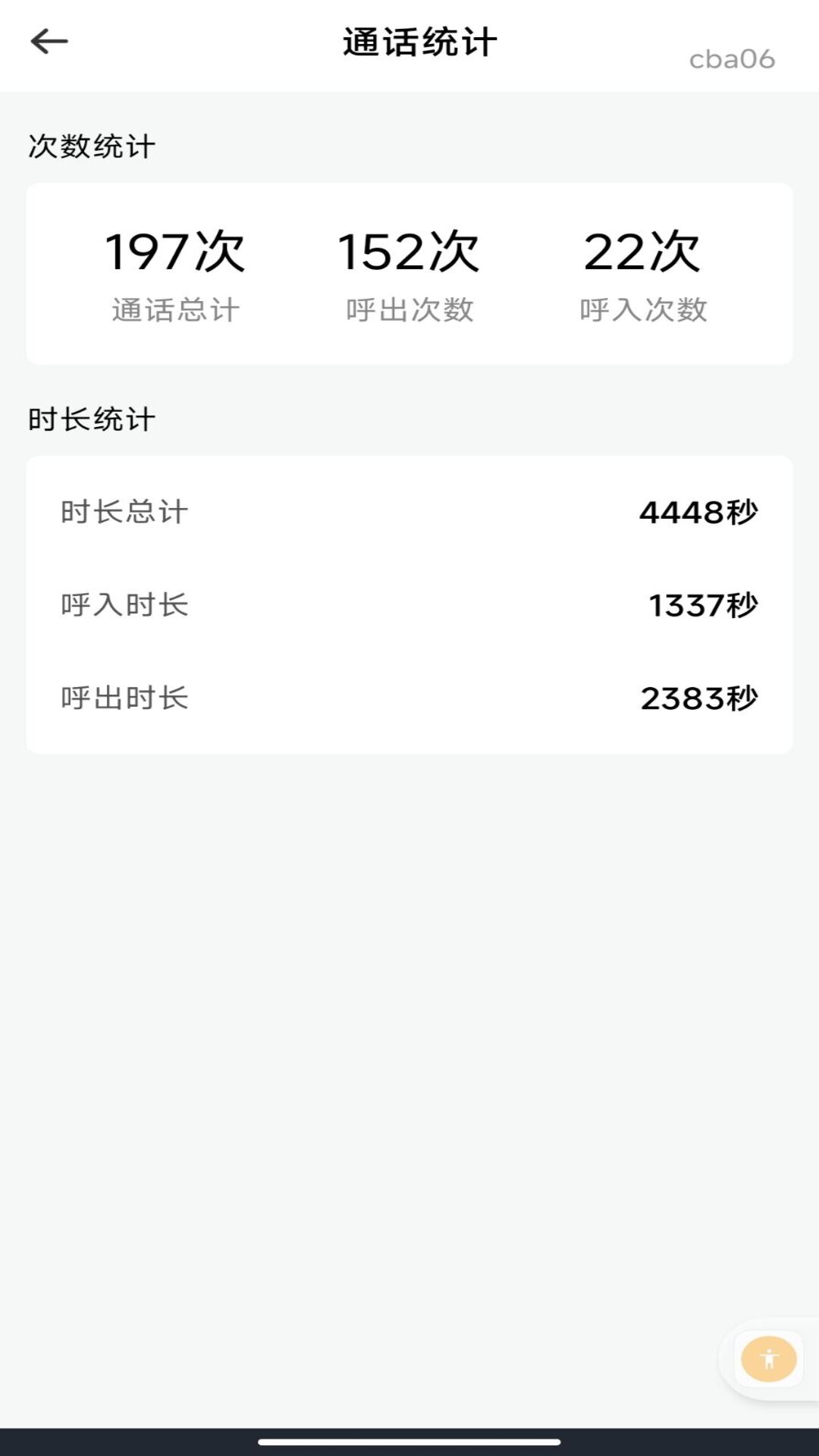
Task: Tap the 152次 outgoing calls number
Action: [409, 253]
